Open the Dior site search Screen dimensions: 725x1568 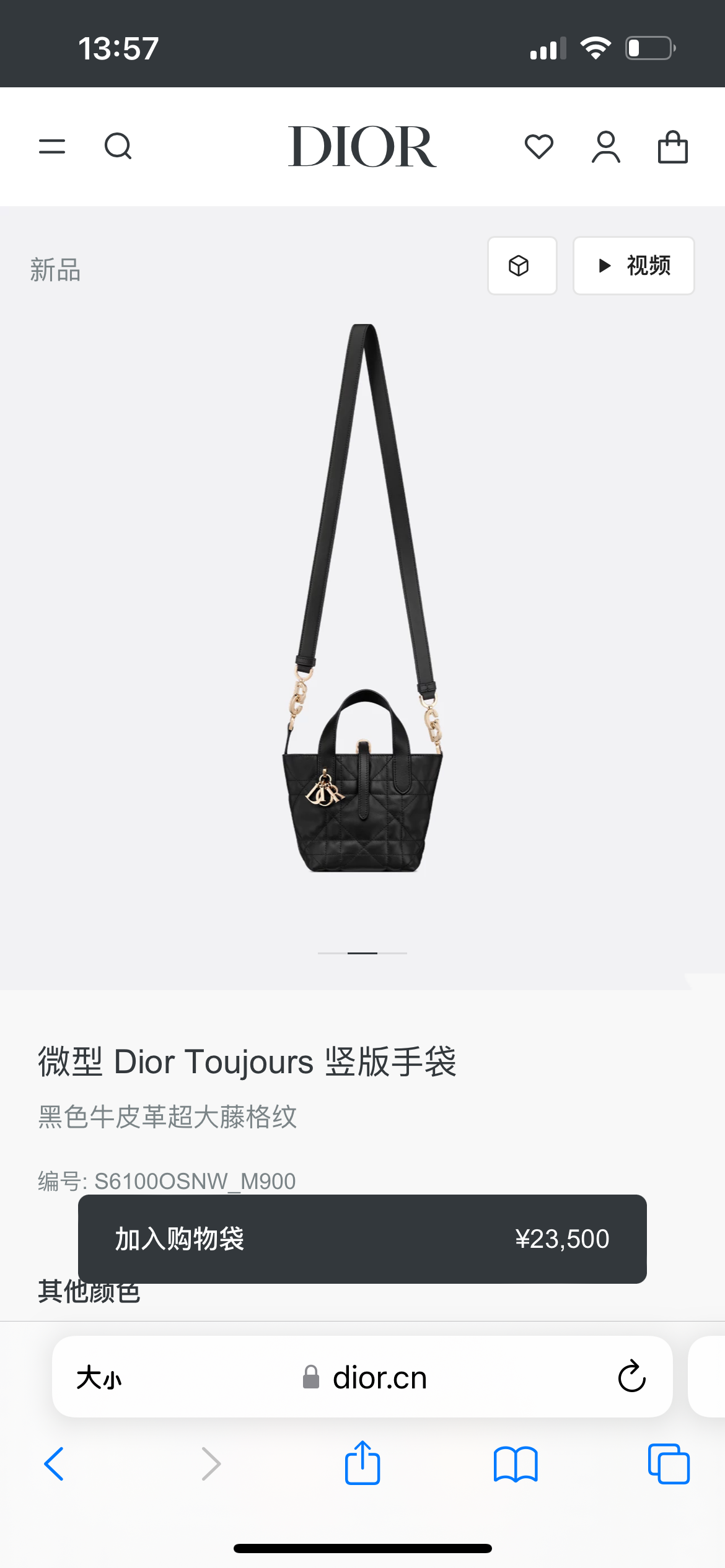[118, 147]
